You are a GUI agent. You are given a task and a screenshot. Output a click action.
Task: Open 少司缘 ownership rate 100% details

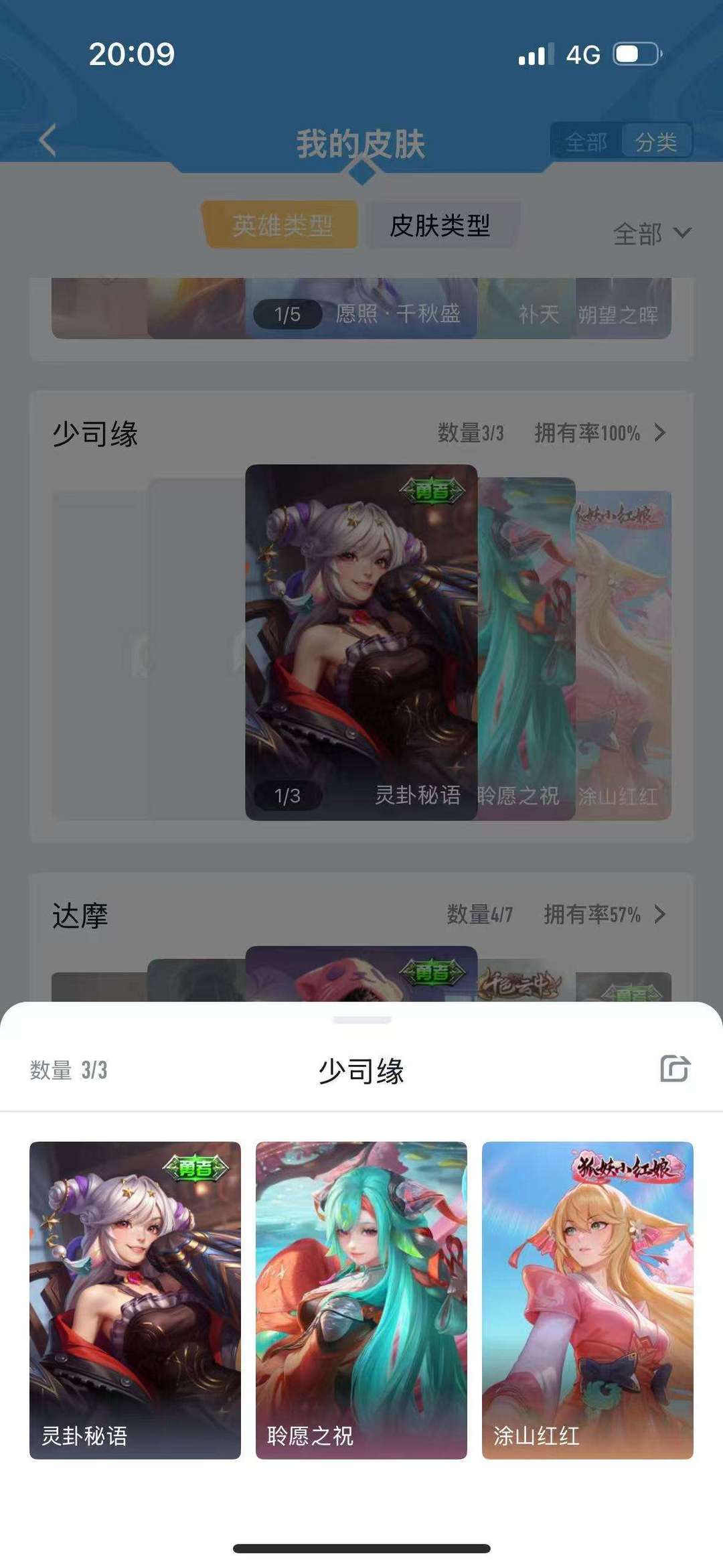point(600,433)
